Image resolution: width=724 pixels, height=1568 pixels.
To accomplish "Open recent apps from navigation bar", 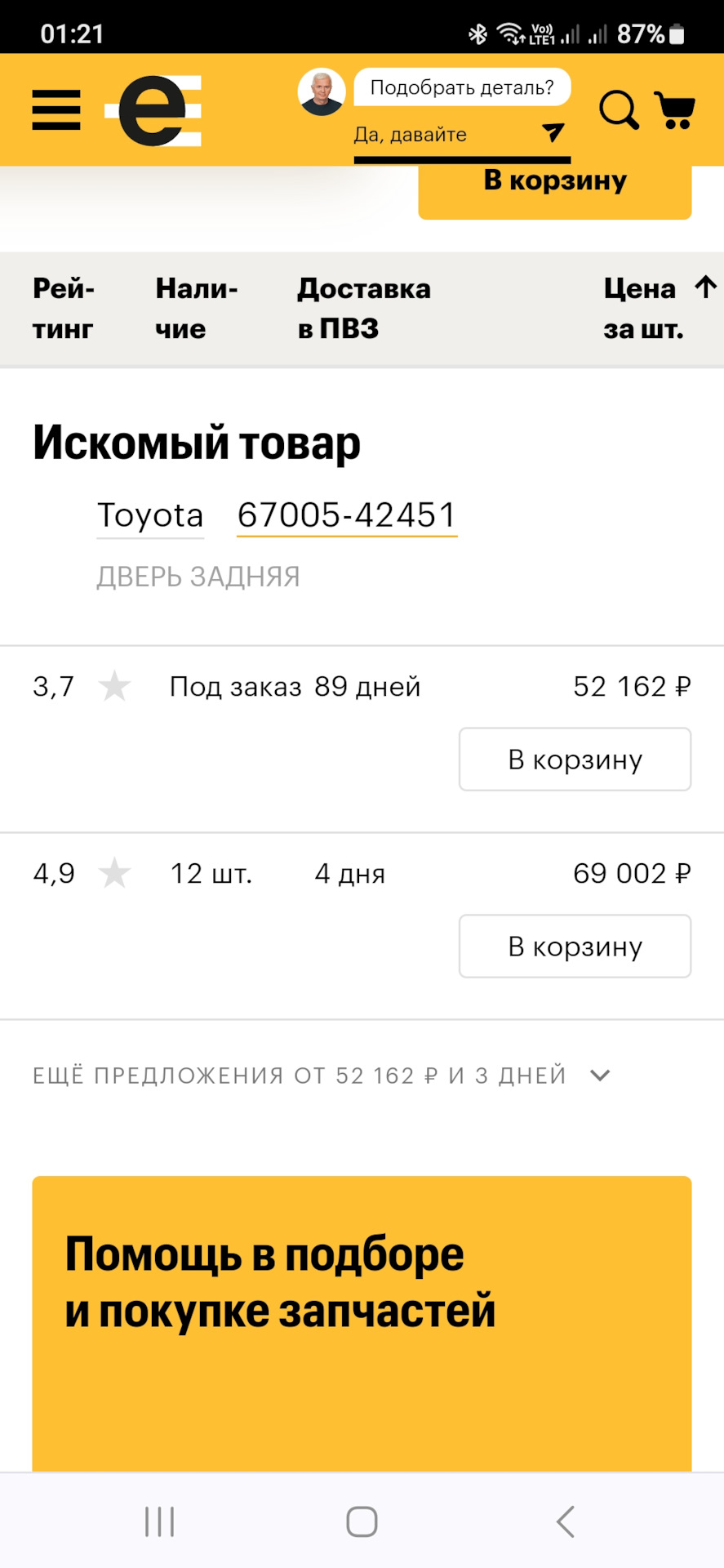I will 159,1521.
